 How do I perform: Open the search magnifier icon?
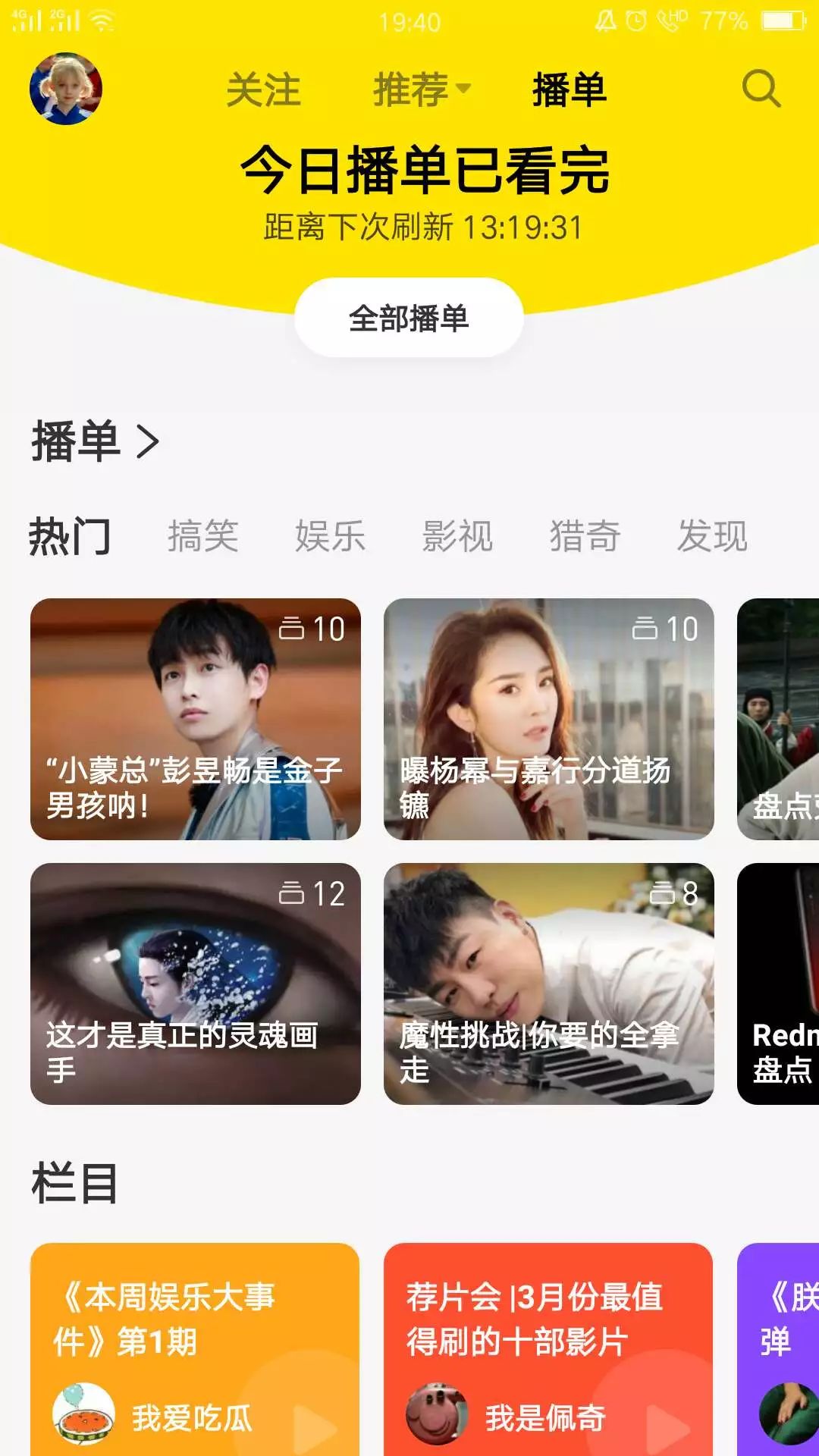point(761,89)
